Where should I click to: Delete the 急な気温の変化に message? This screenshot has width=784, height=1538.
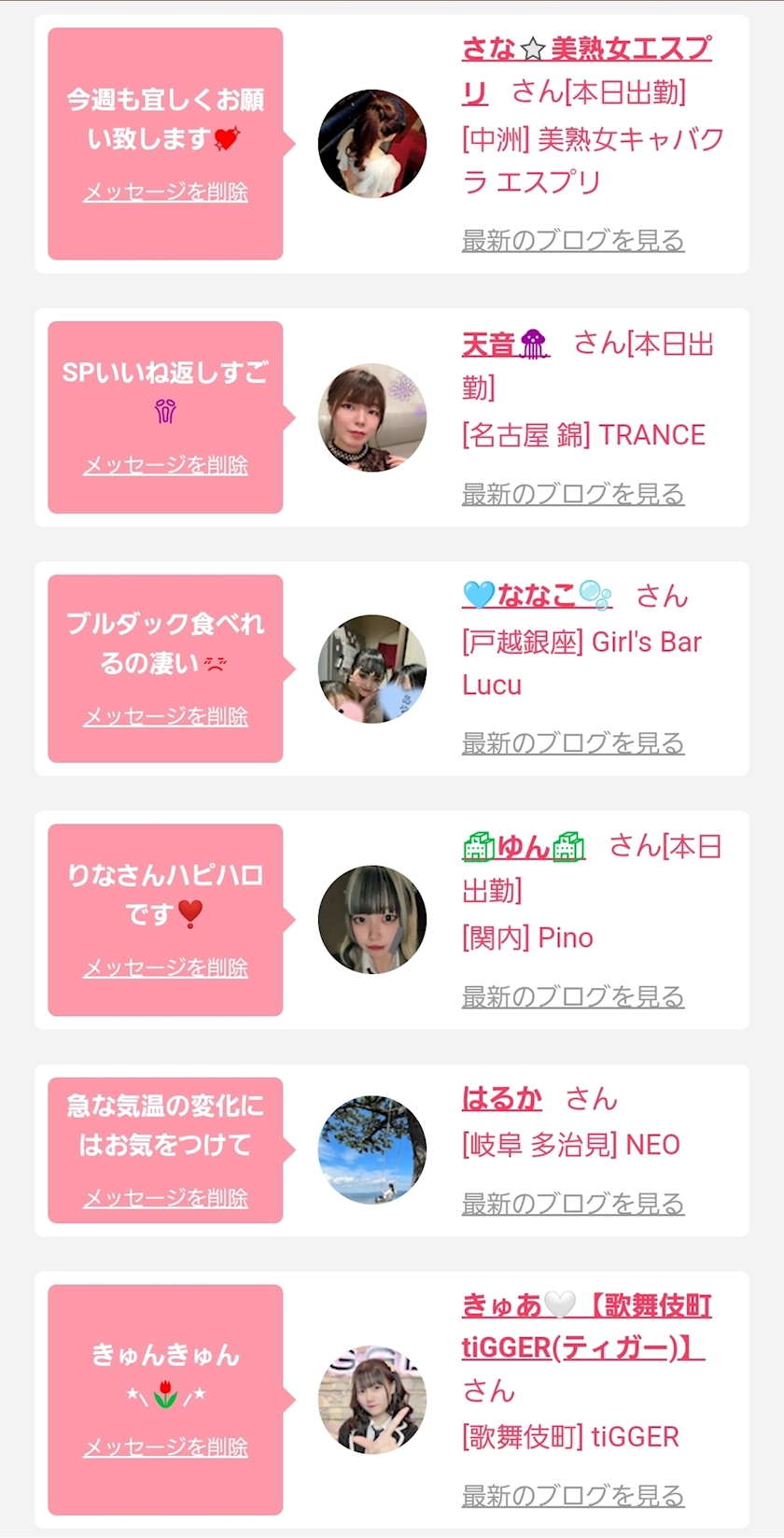click(165, 1198)
